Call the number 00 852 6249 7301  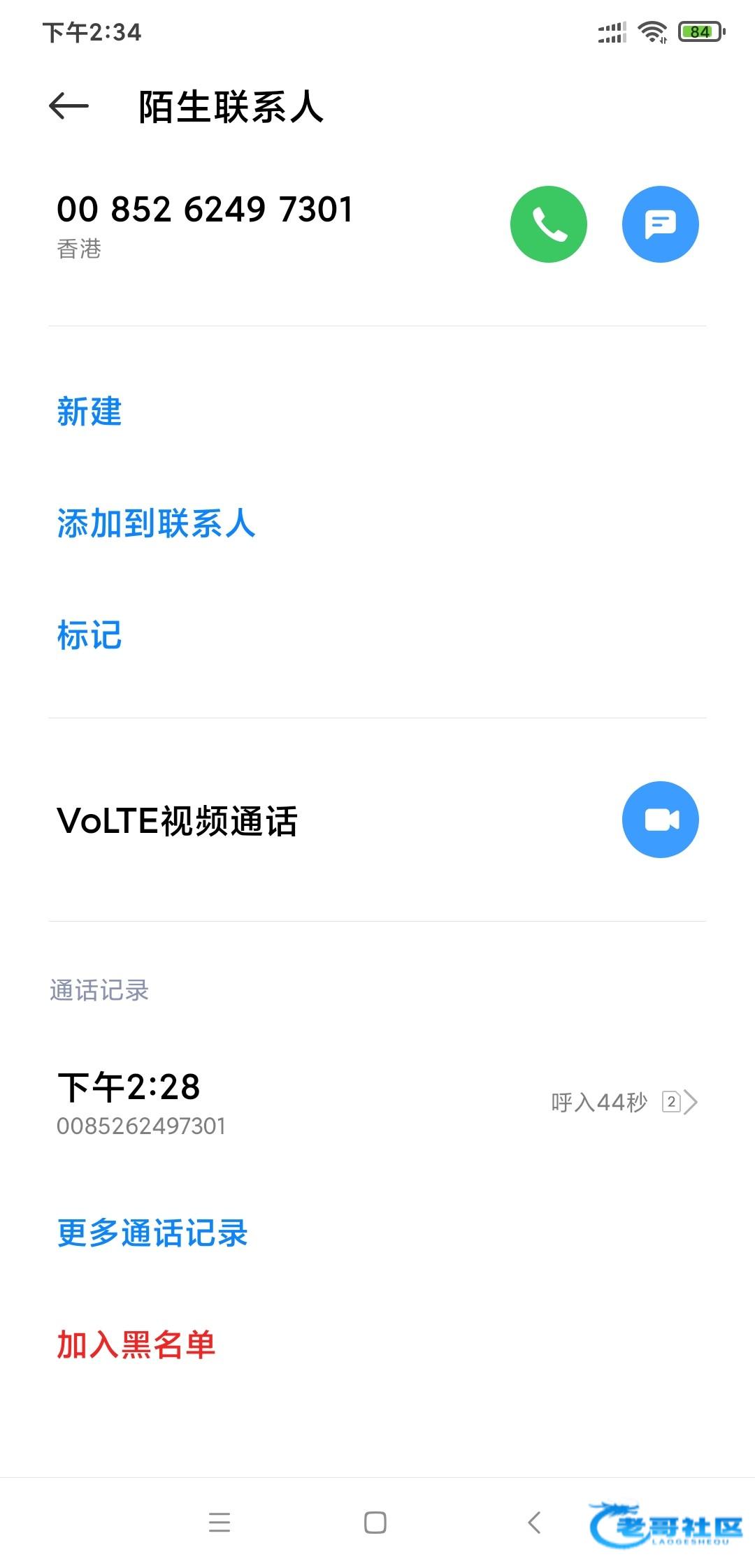[x=548, y=224]
